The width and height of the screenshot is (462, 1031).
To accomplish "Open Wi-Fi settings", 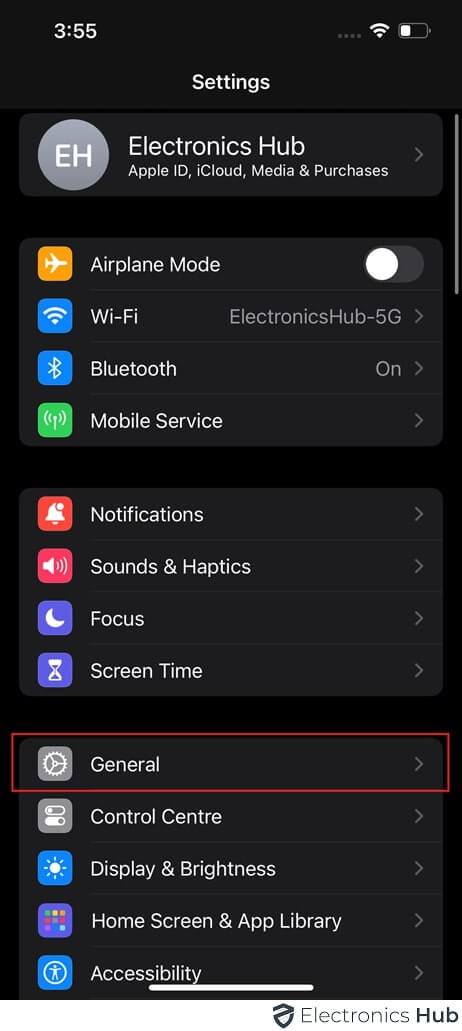I will pos(231,317).
